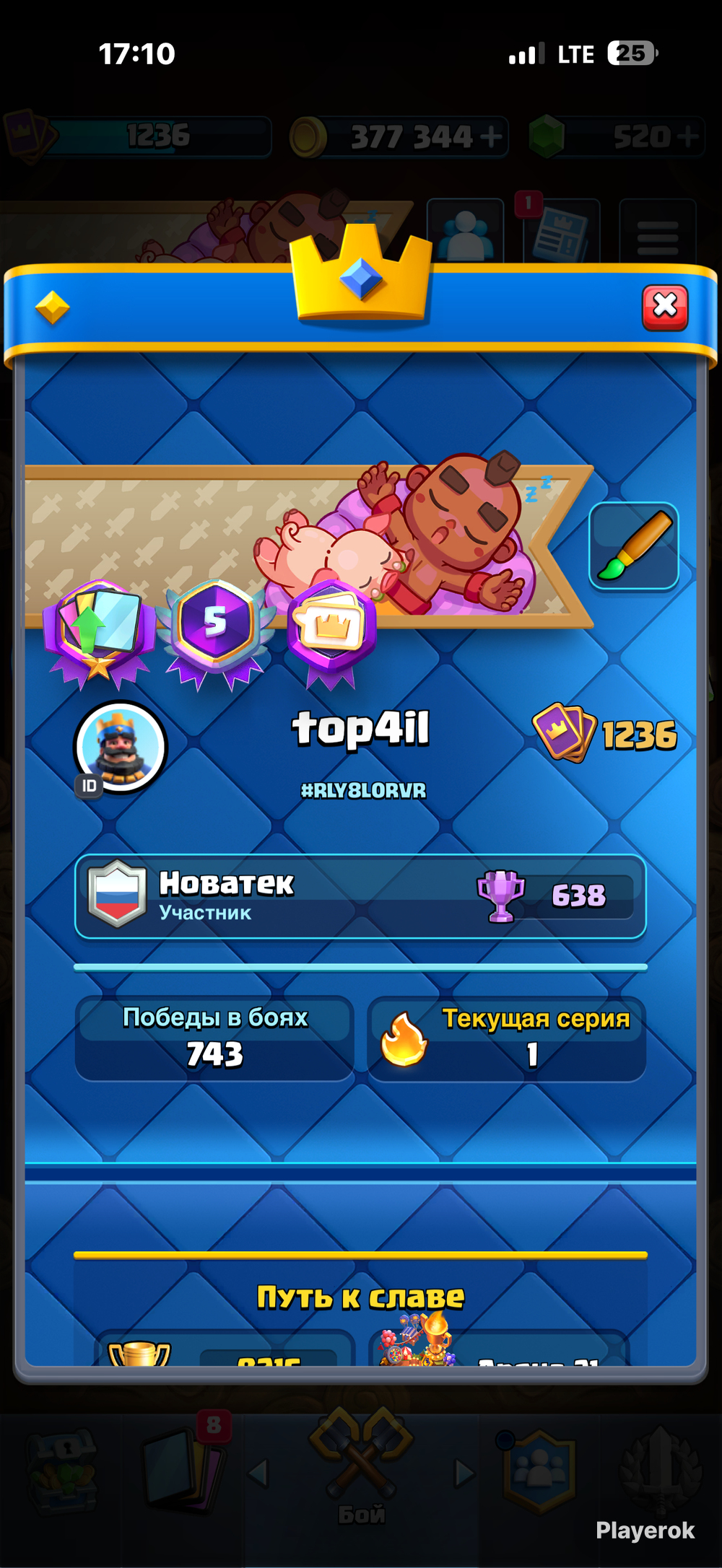This screenshot has width=722, height=1568.
Task: Edit the banner with the paintbrush button
Action: pyautogui.click(x=634, y=546)
